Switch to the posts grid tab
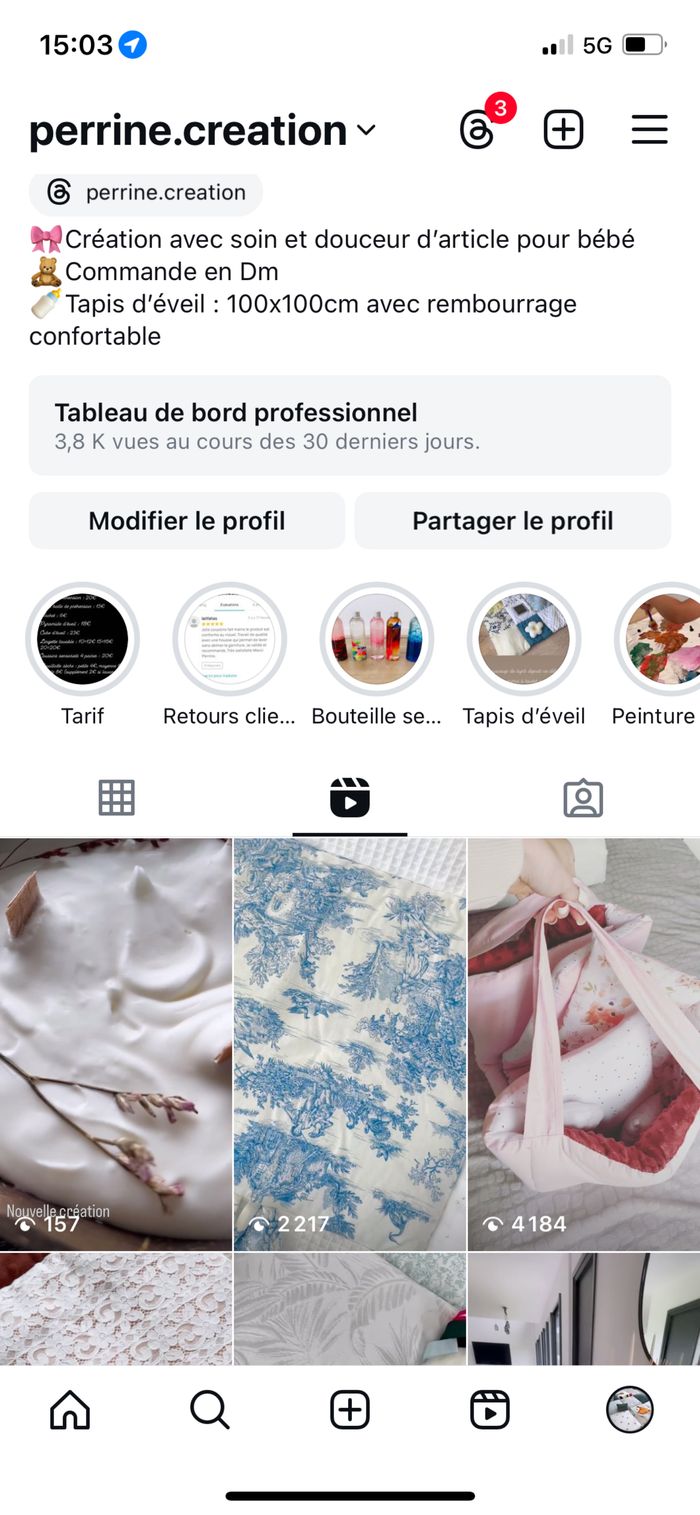Viewport: 700px width, 1515px height. tap(116, 798)
